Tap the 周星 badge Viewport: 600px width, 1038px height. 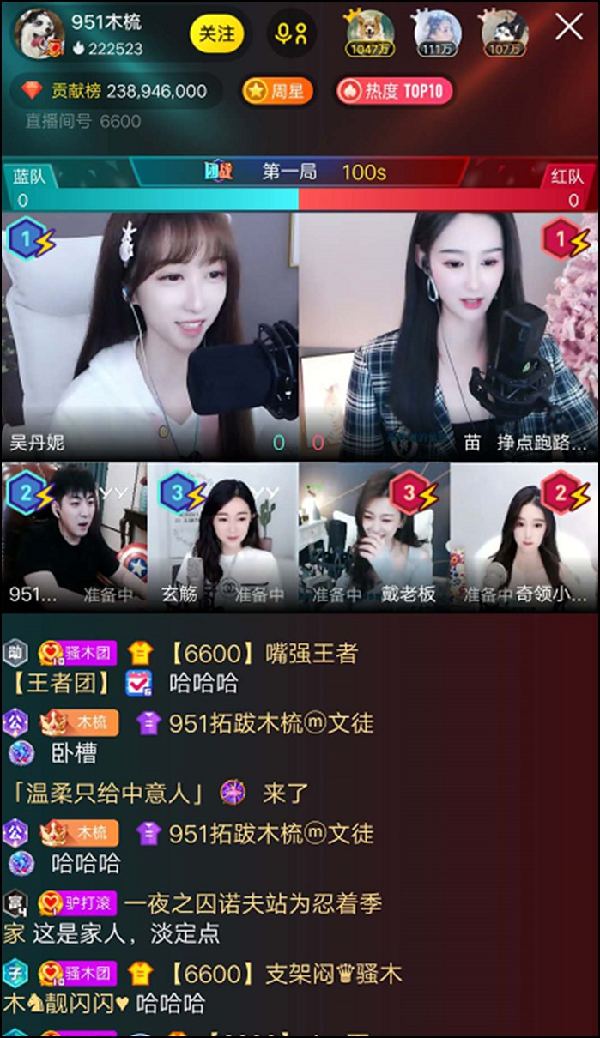point(277,92)
